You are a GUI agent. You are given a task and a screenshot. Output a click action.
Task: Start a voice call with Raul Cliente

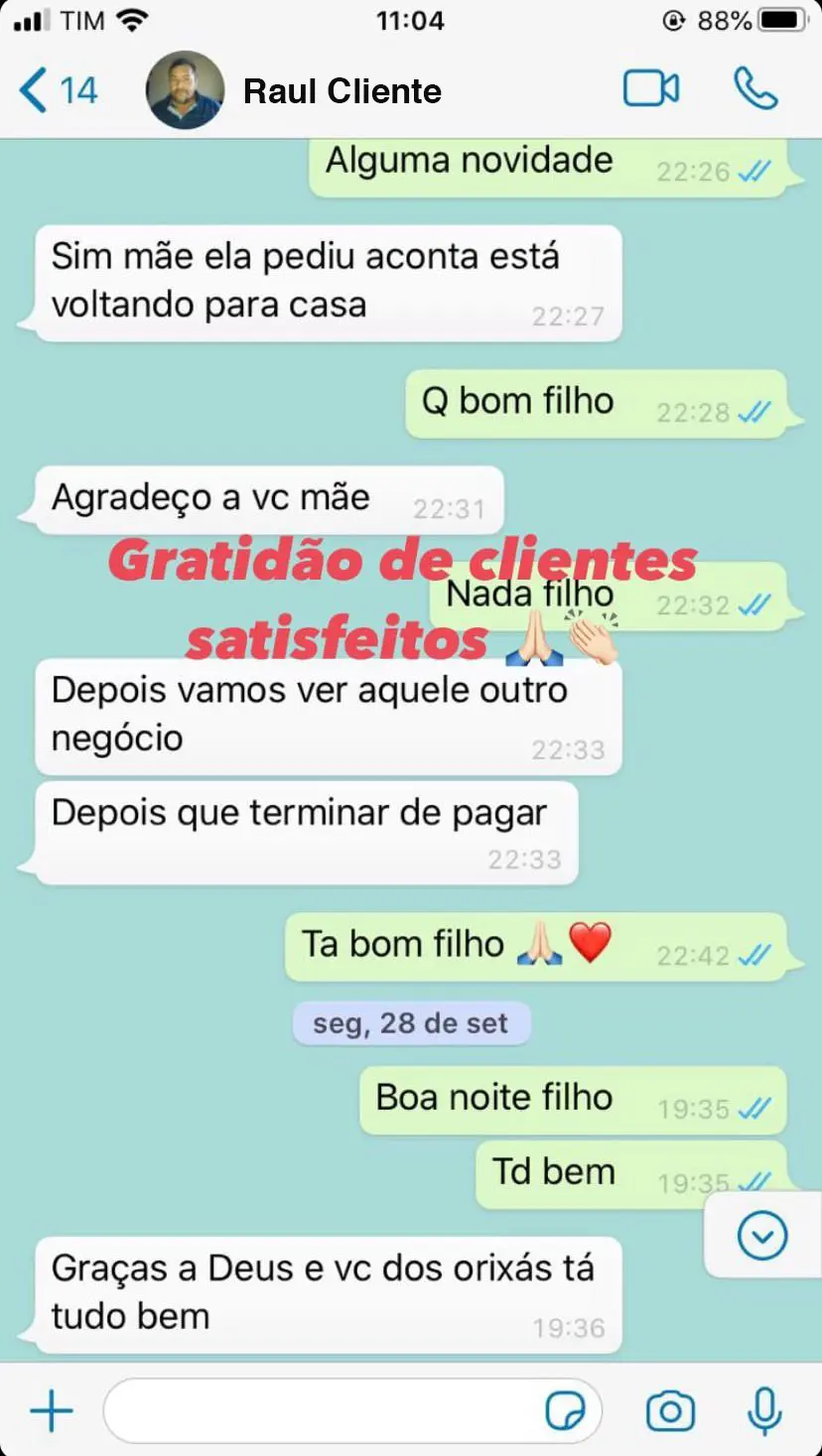click(x=755, y=89)
